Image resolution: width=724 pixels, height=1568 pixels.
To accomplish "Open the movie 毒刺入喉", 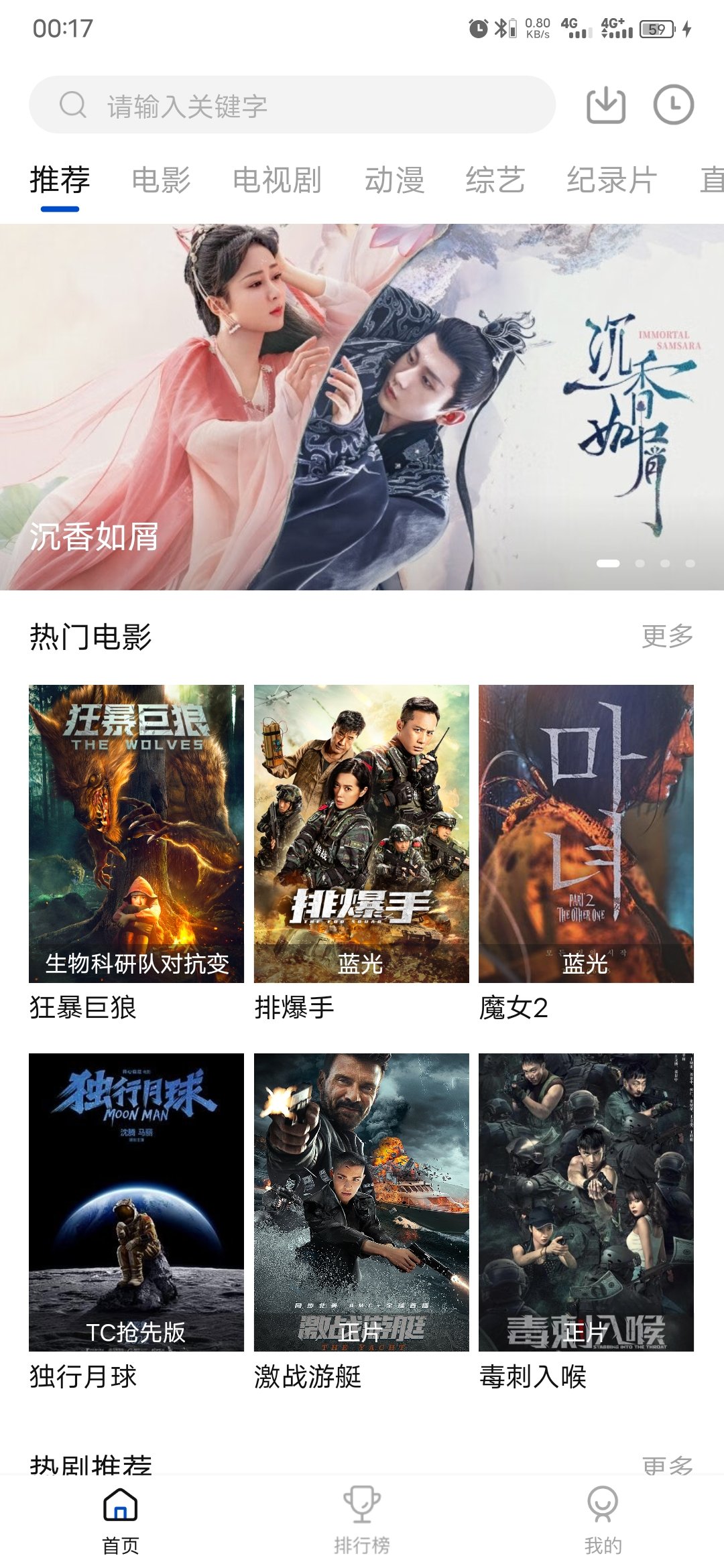I will coord(586,1202).
